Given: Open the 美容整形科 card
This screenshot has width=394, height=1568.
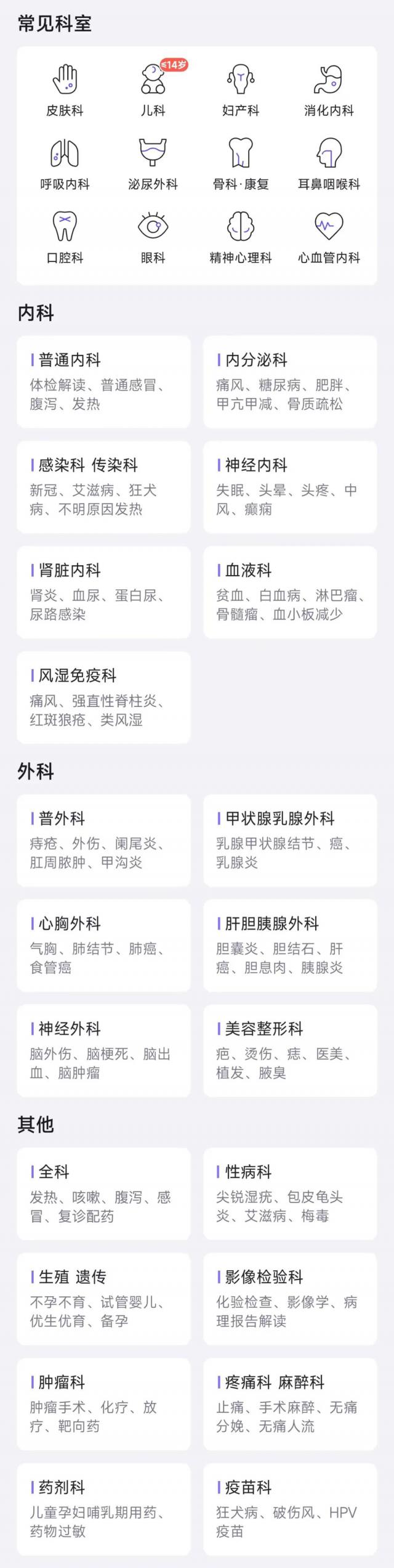Looking at the screenshot, I should pyautogui.click(x=290, y=1050).
